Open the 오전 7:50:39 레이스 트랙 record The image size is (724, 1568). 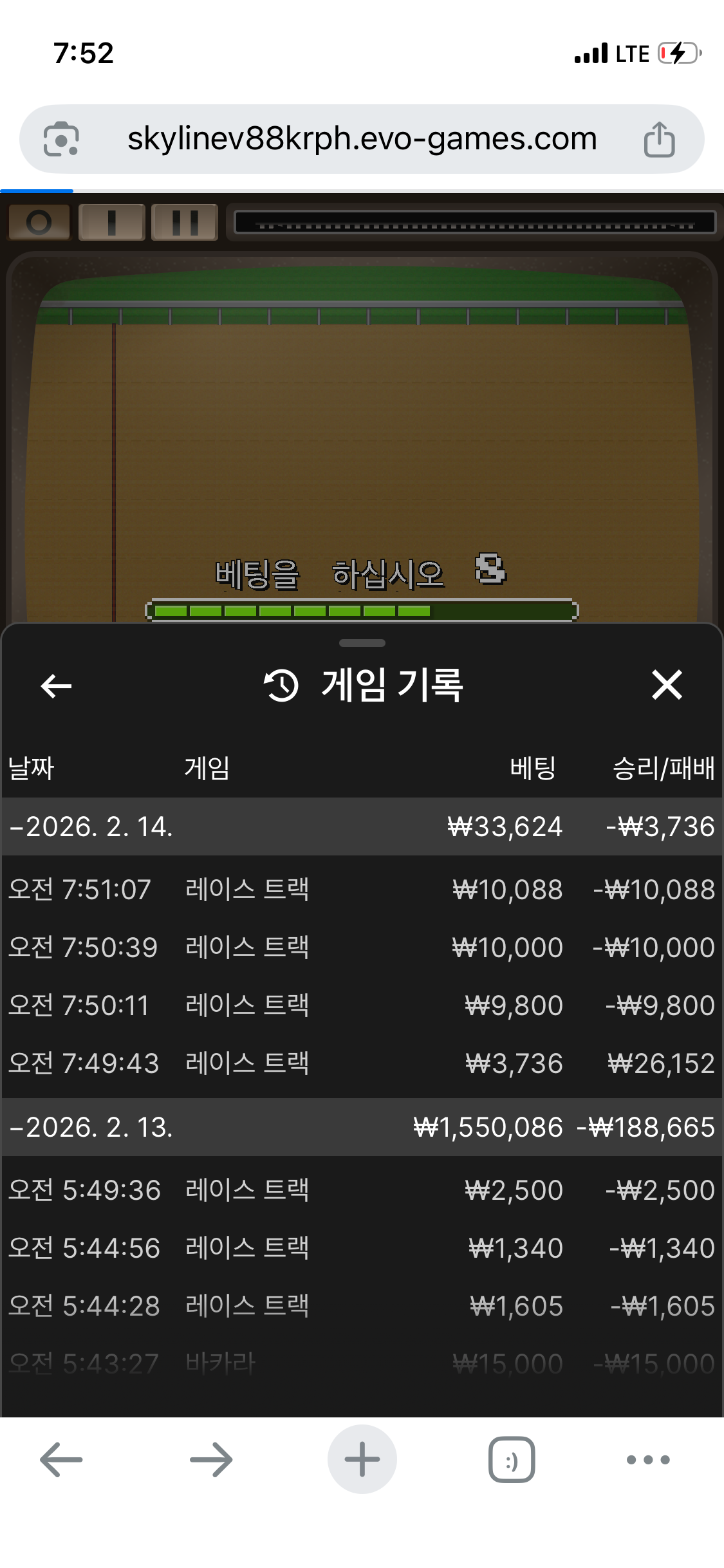362,947
